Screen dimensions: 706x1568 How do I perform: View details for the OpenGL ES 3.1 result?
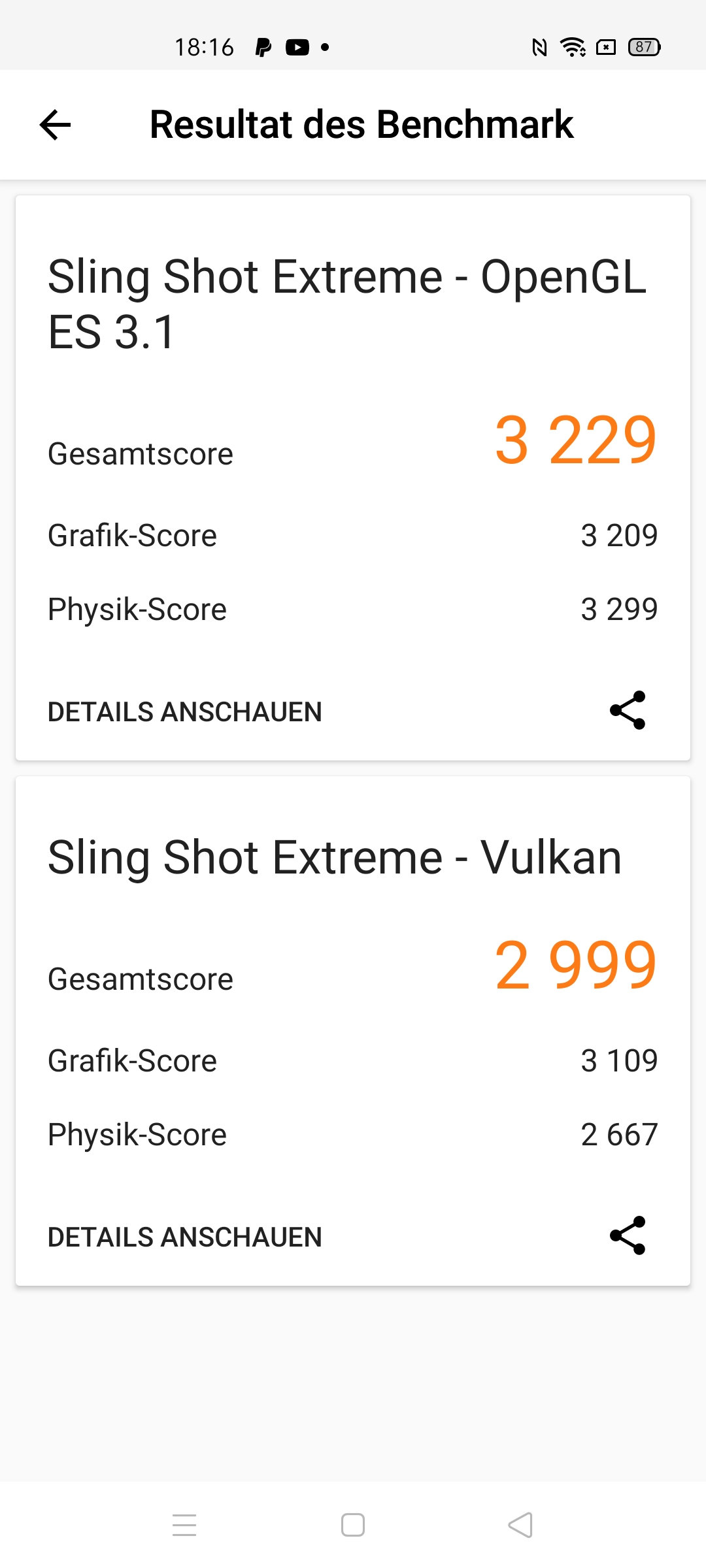(185, 711)
